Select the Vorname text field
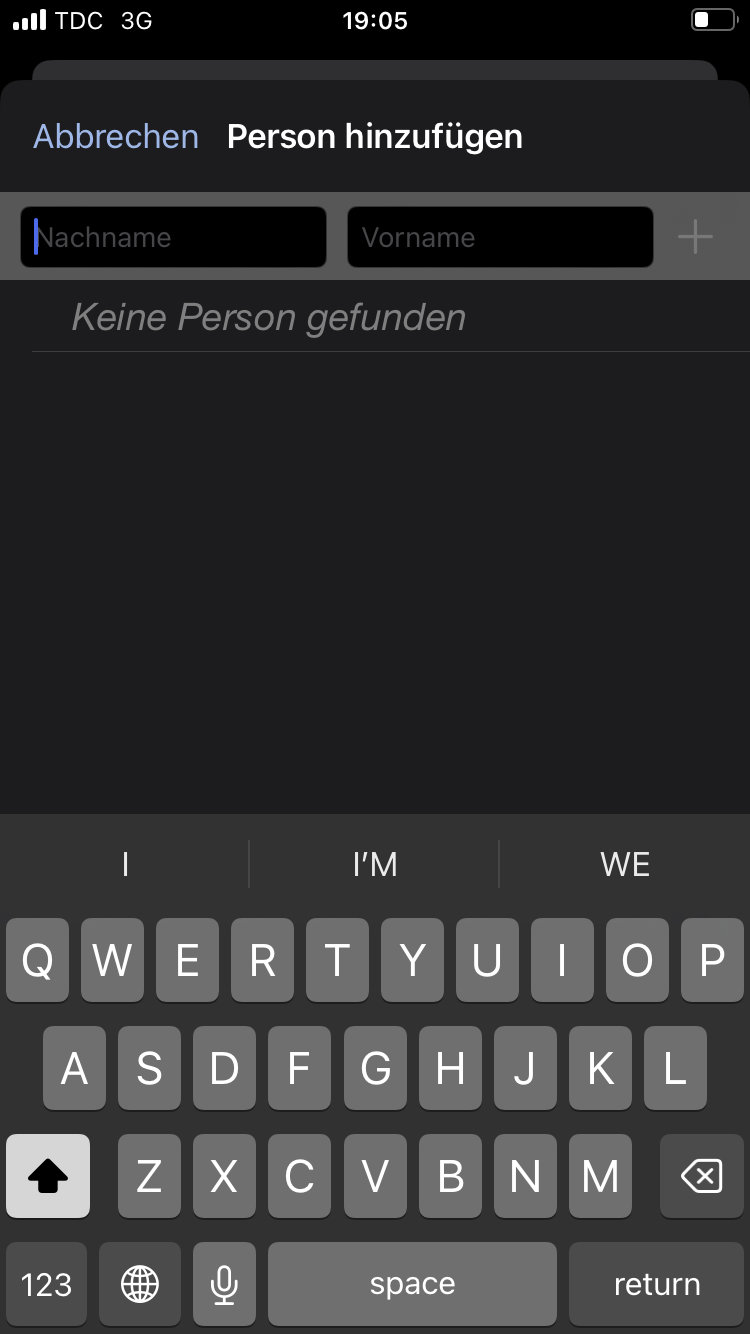Image resolution: width=750 pixels, height=1334 pixels. coord(500,237)
